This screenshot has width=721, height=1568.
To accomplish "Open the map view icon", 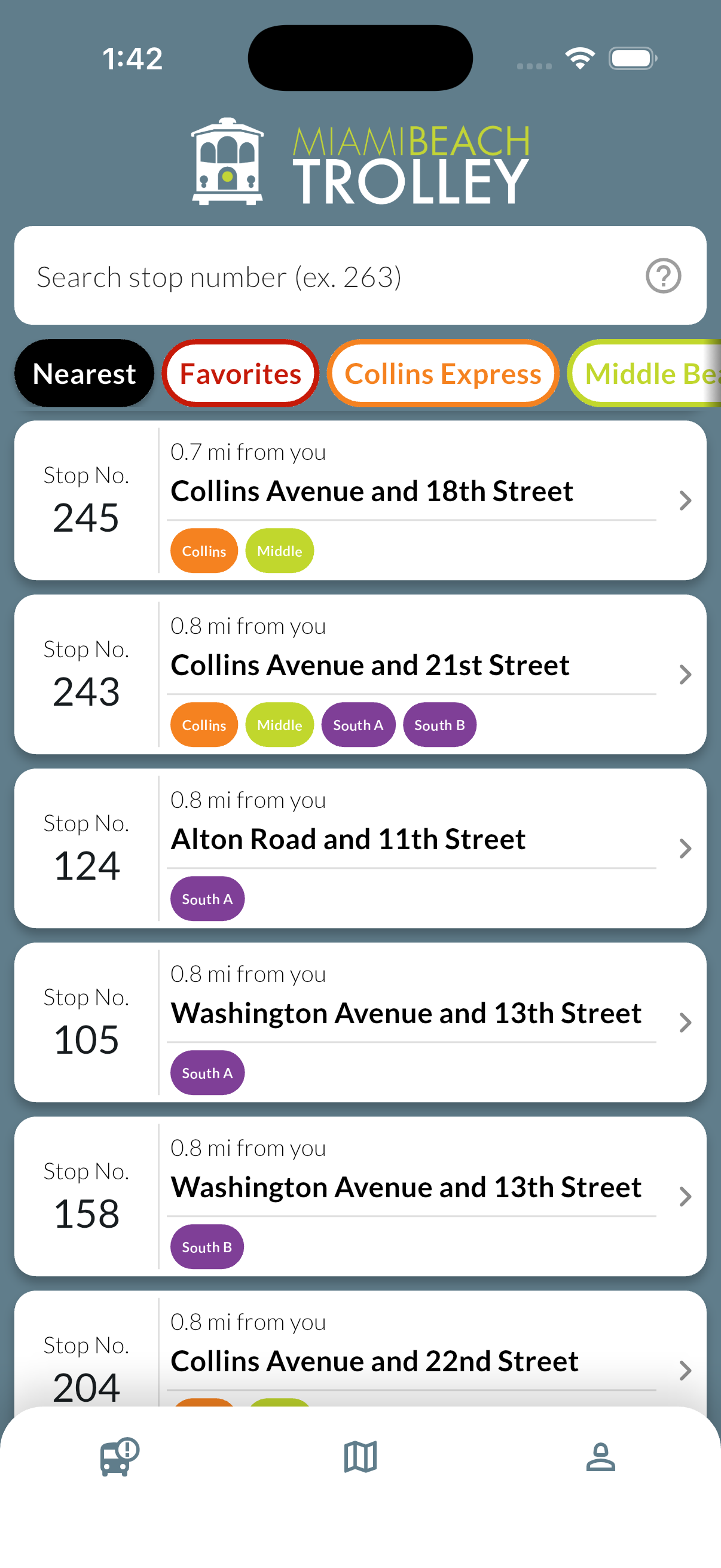I will click(360, 1457).
